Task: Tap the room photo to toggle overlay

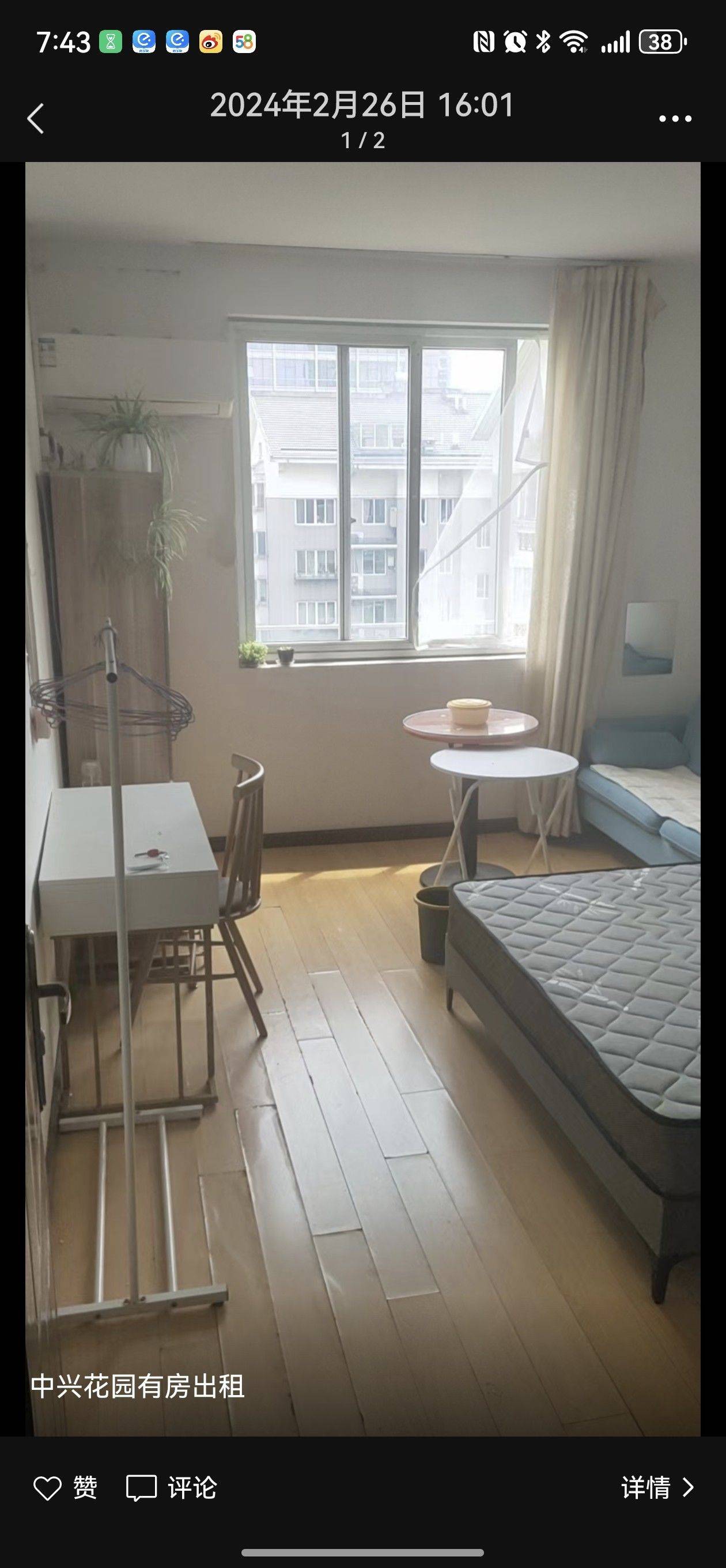Action: (362, 791)
